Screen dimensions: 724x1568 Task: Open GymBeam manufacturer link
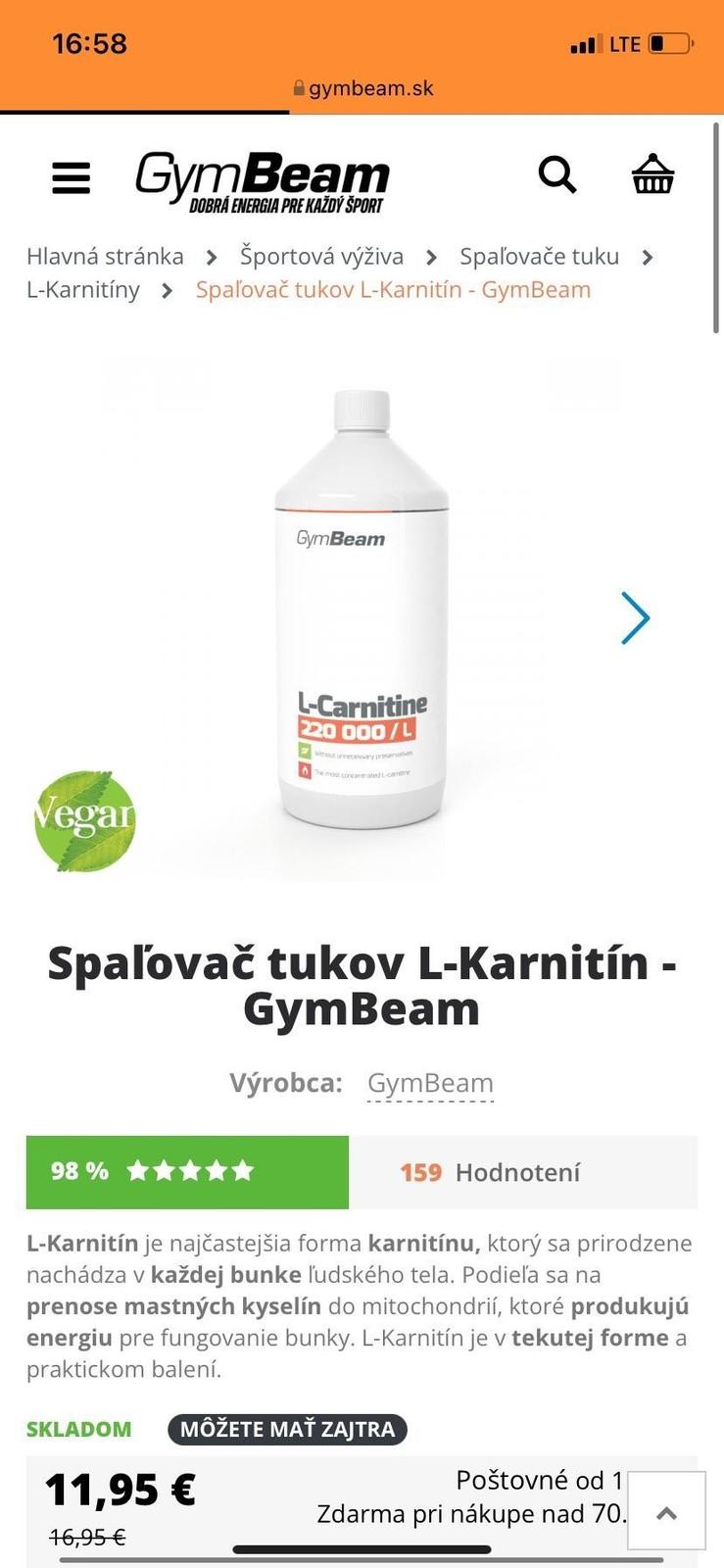[x=430, y=1083]
